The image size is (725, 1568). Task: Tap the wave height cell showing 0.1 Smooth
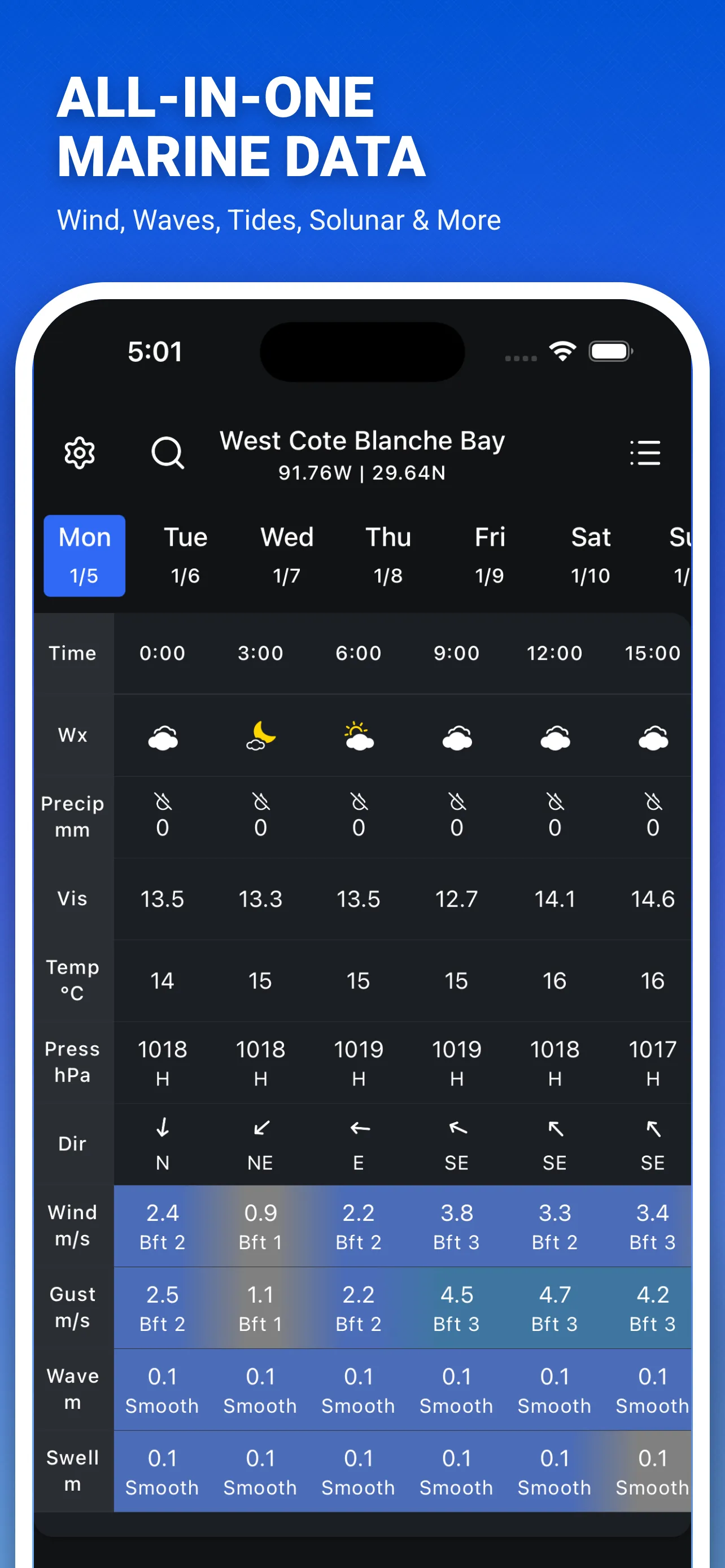click(162, 1390)
